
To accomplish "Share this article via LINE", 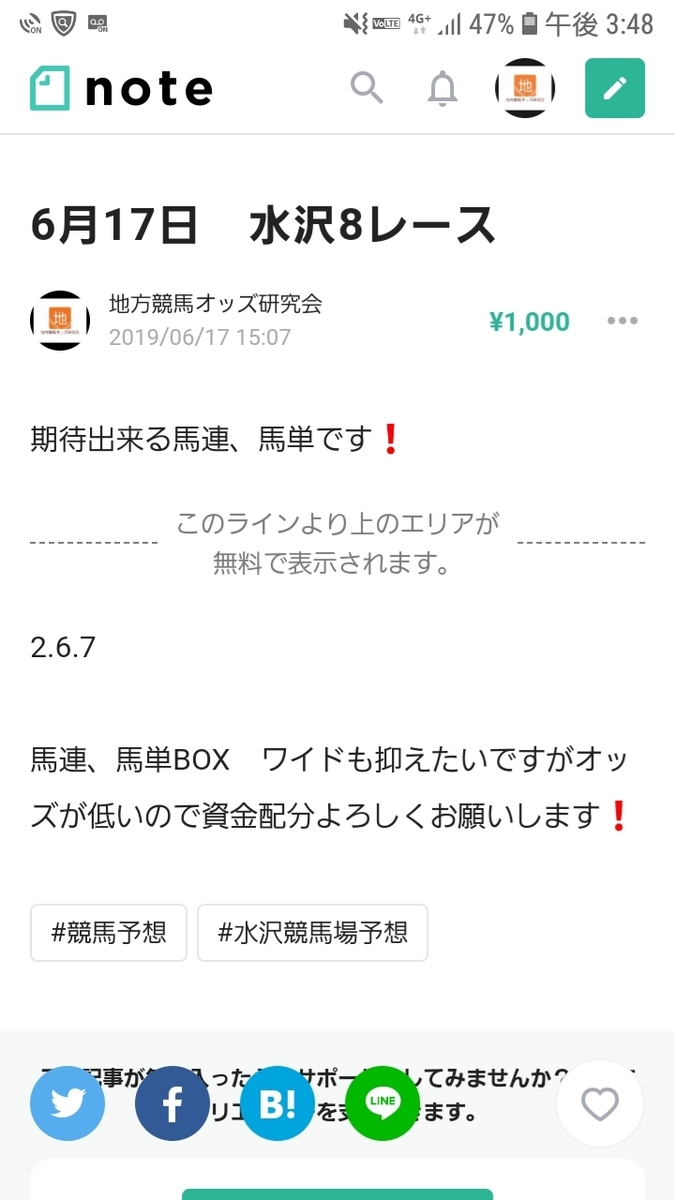I will [382, 1104].
